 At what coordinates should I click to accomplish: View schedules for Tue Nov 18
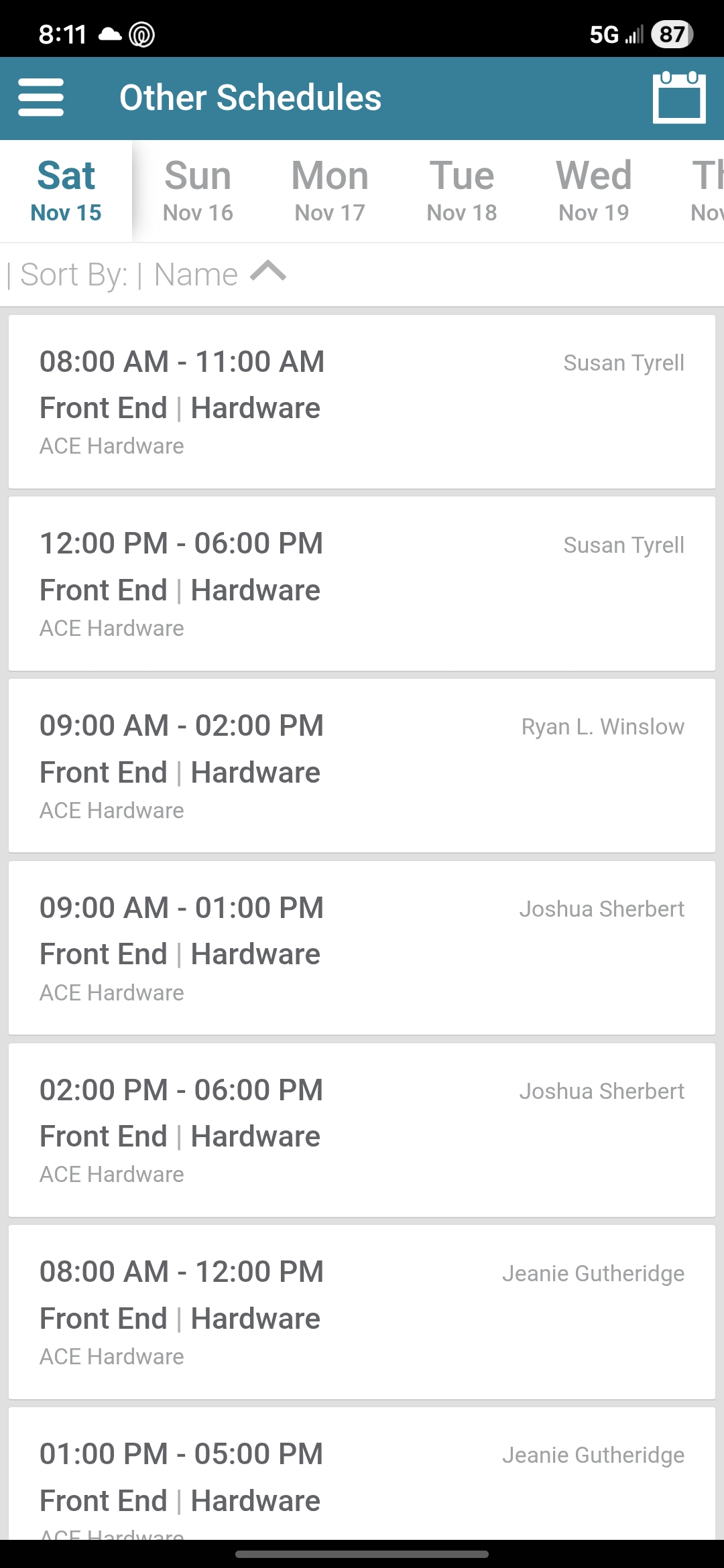pos(462,191)
